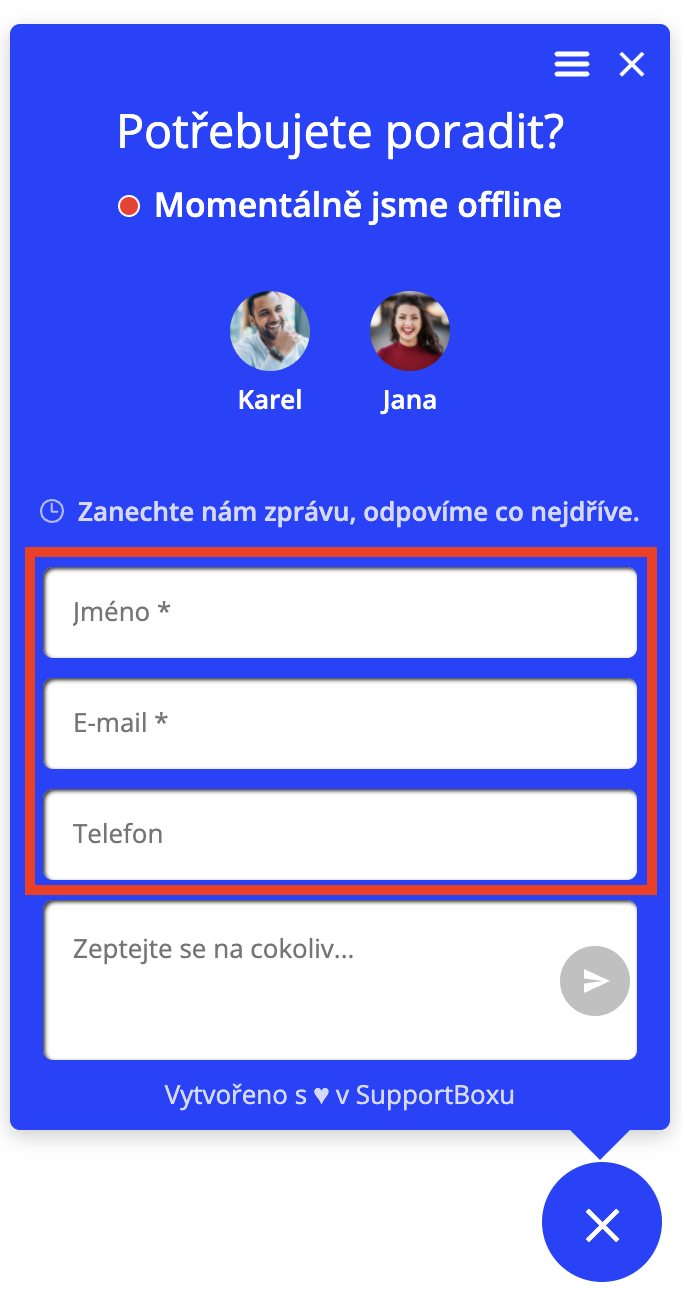Screen dimensions: 682x1292
Task: Focus the Jméno name field
Action: coord(340,612)
